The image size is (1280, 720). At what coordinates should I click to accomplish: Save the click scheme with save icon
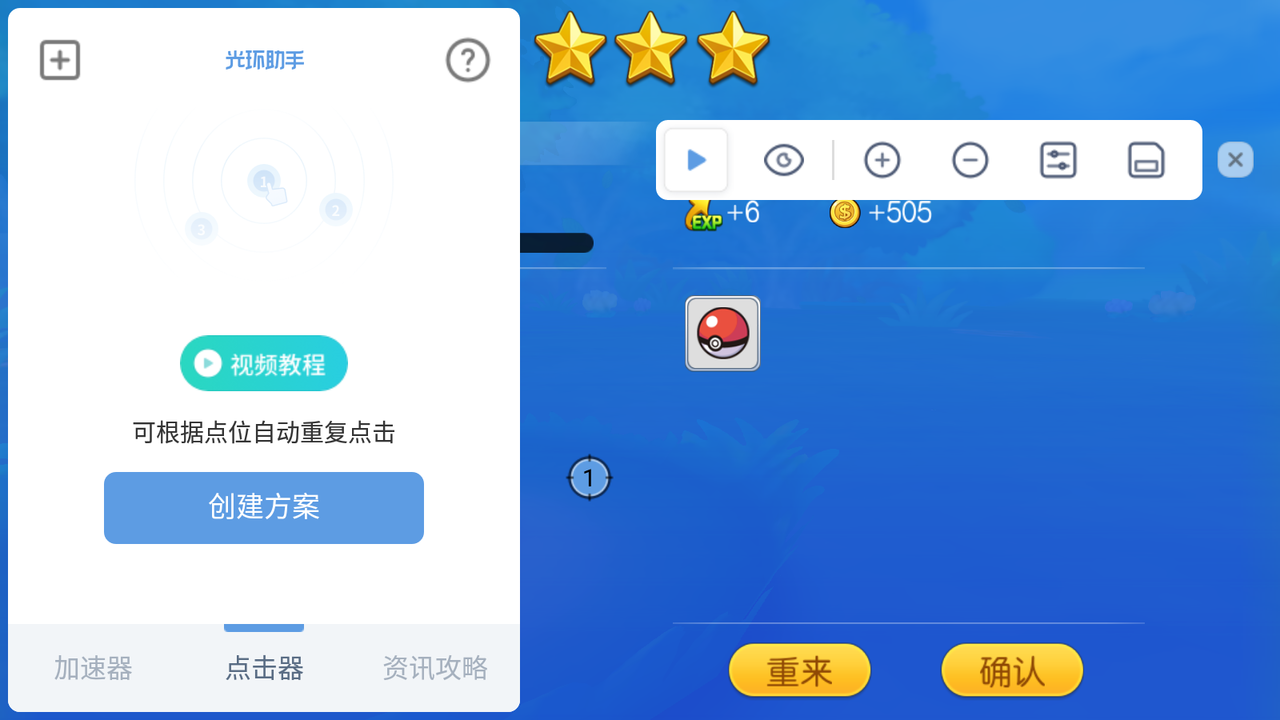point(1146,160)
